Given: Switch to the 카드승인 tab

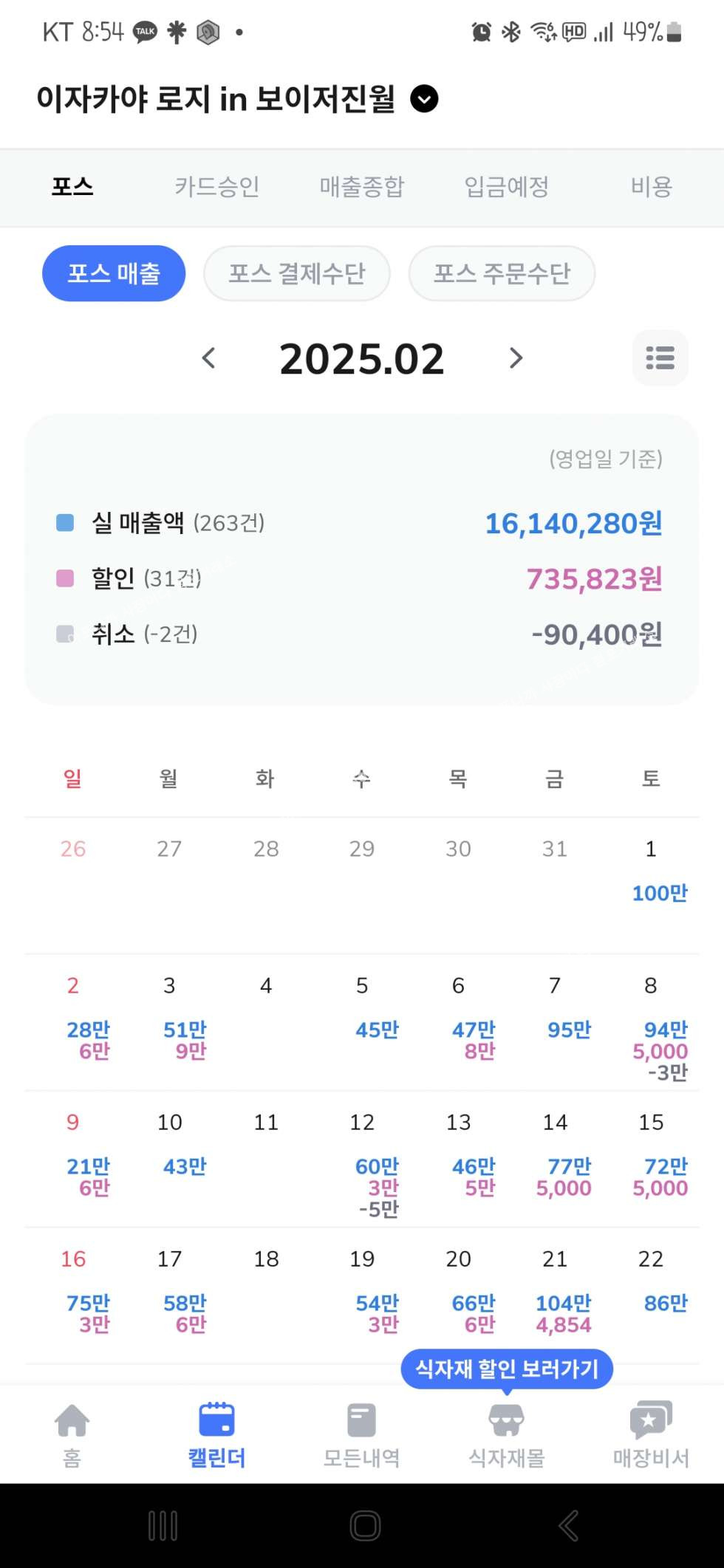Looking at the screenshot, I should click(216, 186).
